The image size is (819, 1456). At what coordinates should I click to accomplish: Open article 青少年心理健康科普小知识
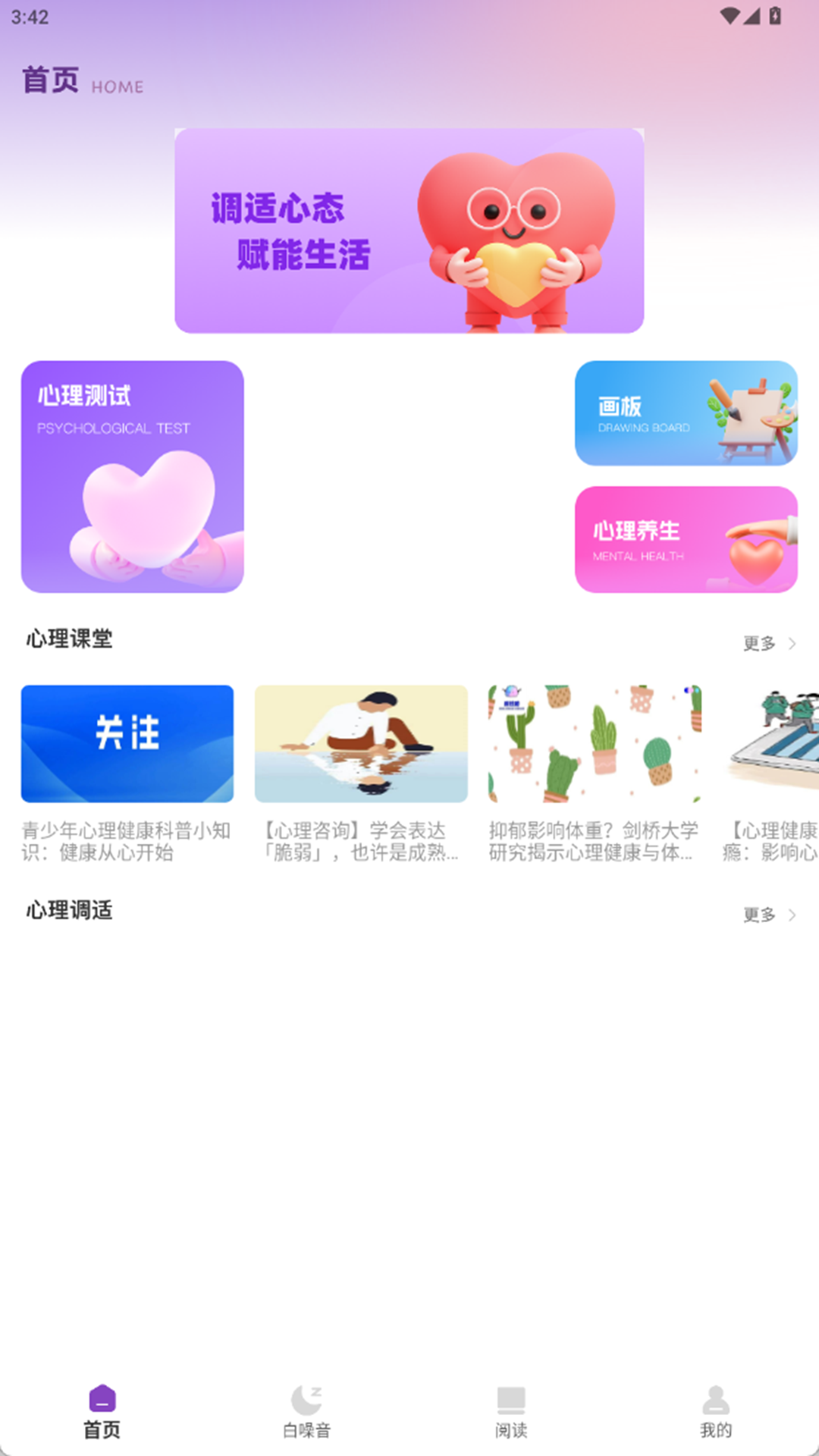click(x=127, y=842)
